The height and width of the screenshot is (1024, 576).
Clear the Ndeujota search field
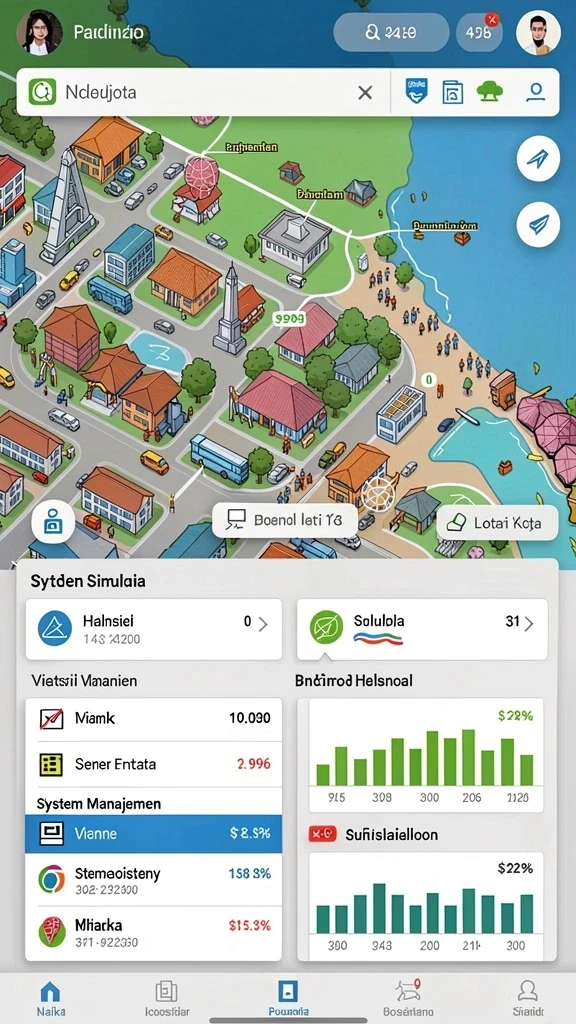click(x=365, y=93)
